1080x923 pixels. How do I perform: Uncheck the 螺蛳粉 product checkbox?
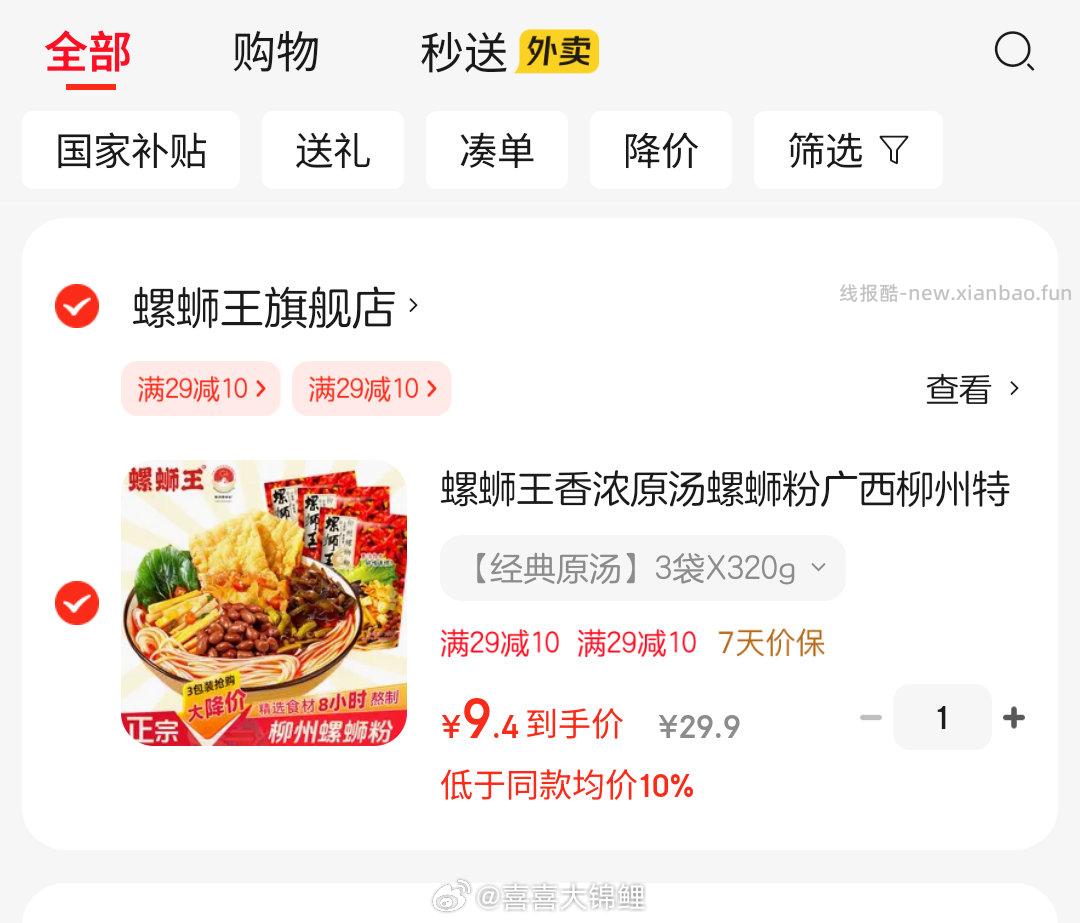click(77, 603)
